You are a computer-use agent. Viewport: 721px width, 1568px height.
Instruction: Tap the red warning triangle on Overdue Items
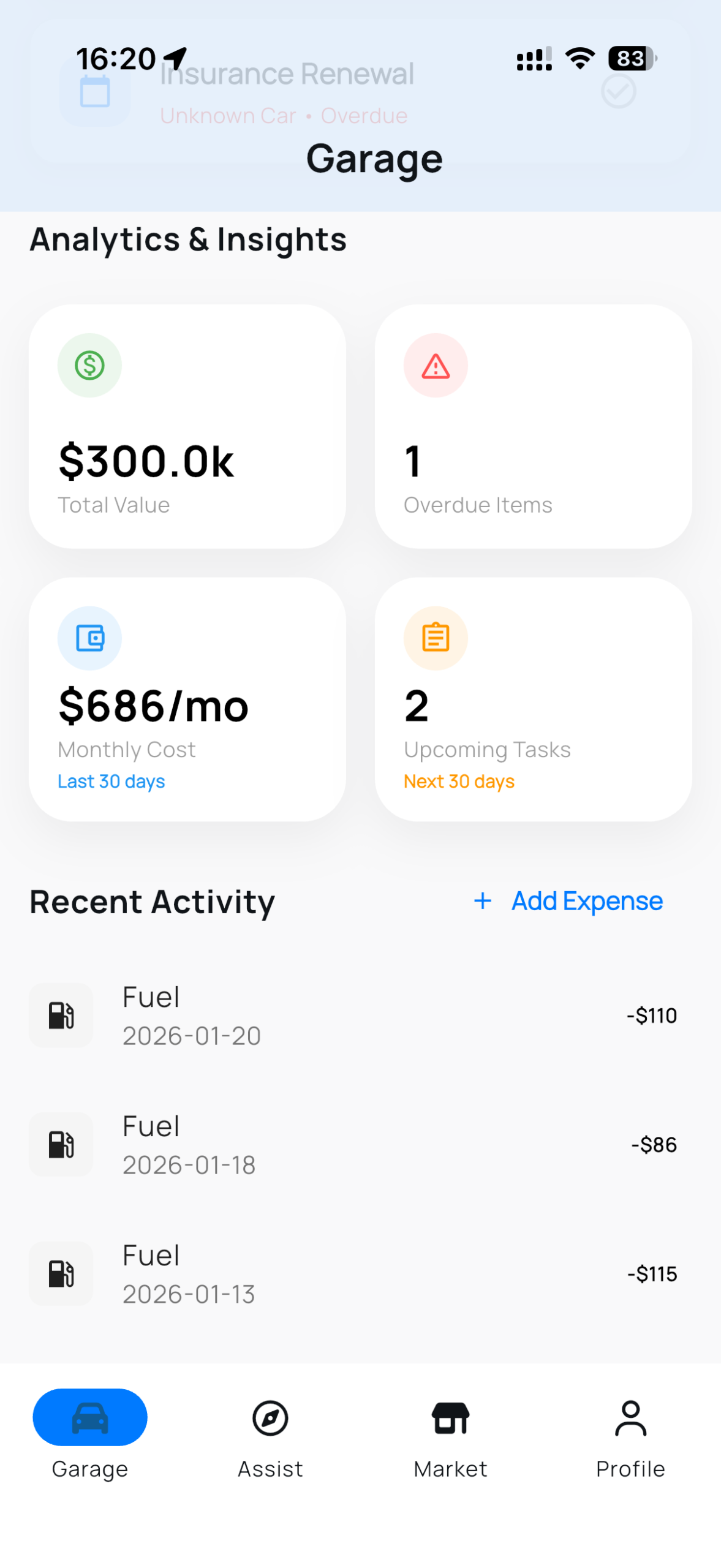(x=435, y=366)
